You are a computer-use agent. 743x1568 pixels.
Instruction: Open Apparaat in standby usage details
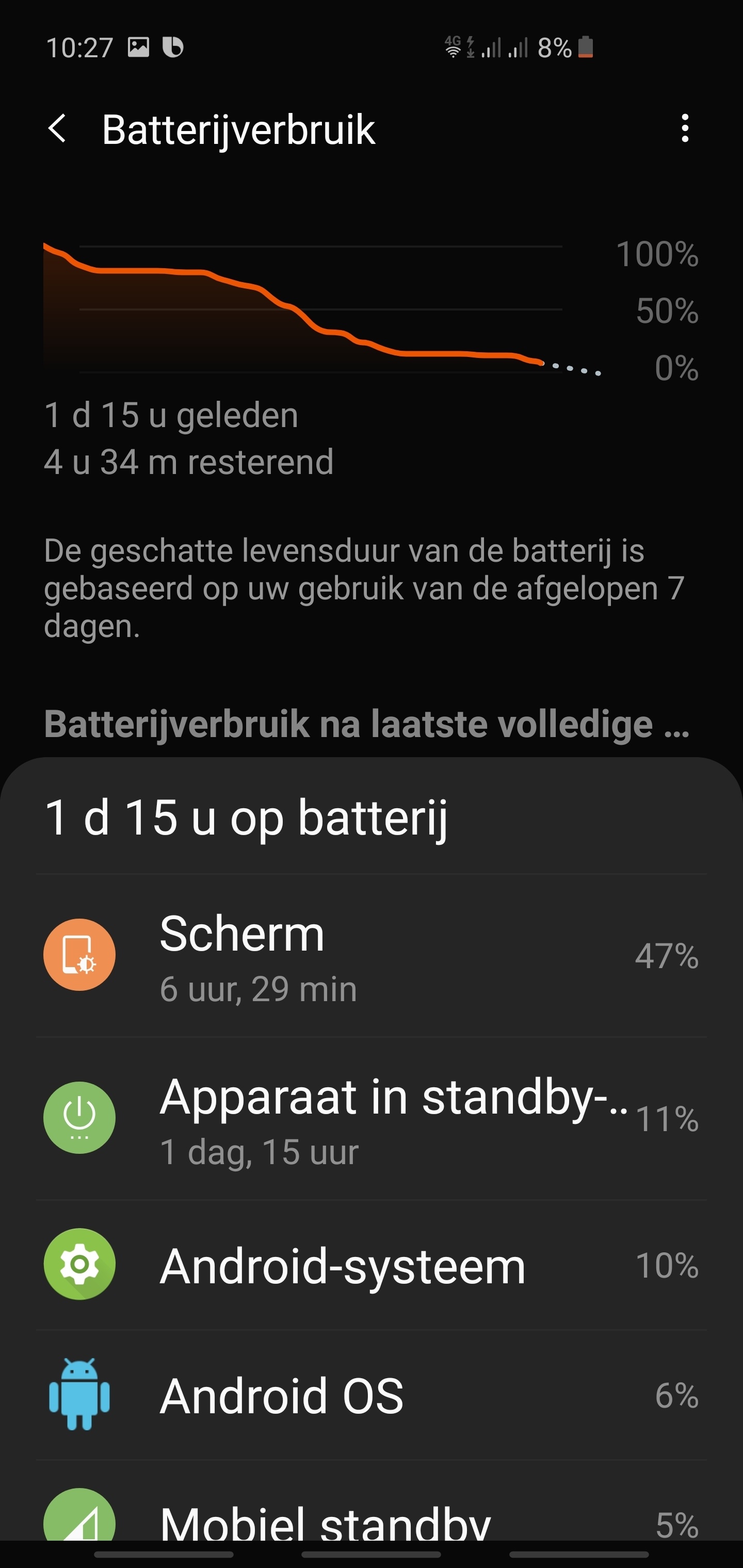370,1118
